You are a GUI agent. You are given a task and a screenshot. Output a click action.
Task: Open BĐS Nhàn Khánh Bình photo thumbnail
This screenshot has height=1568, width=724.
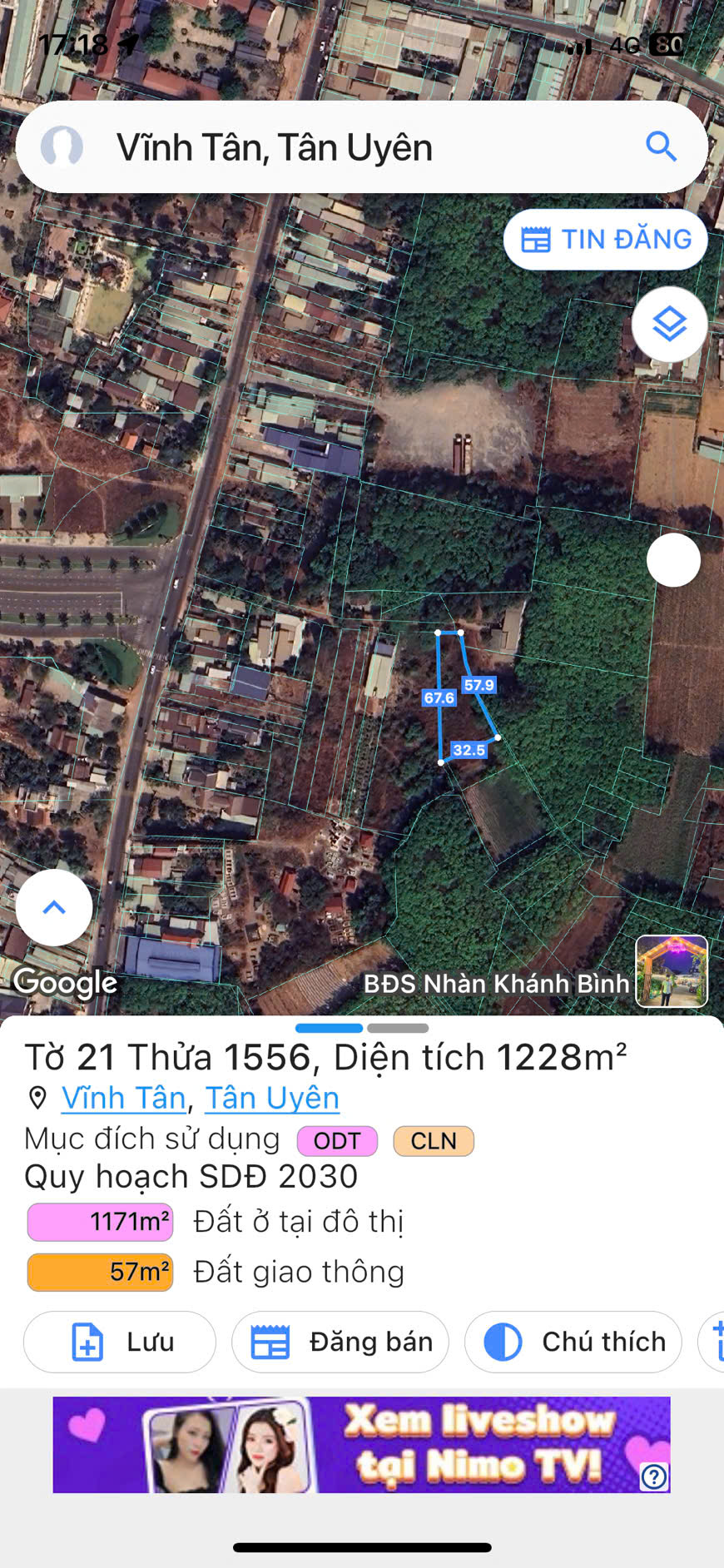click(x=672, y=971)
